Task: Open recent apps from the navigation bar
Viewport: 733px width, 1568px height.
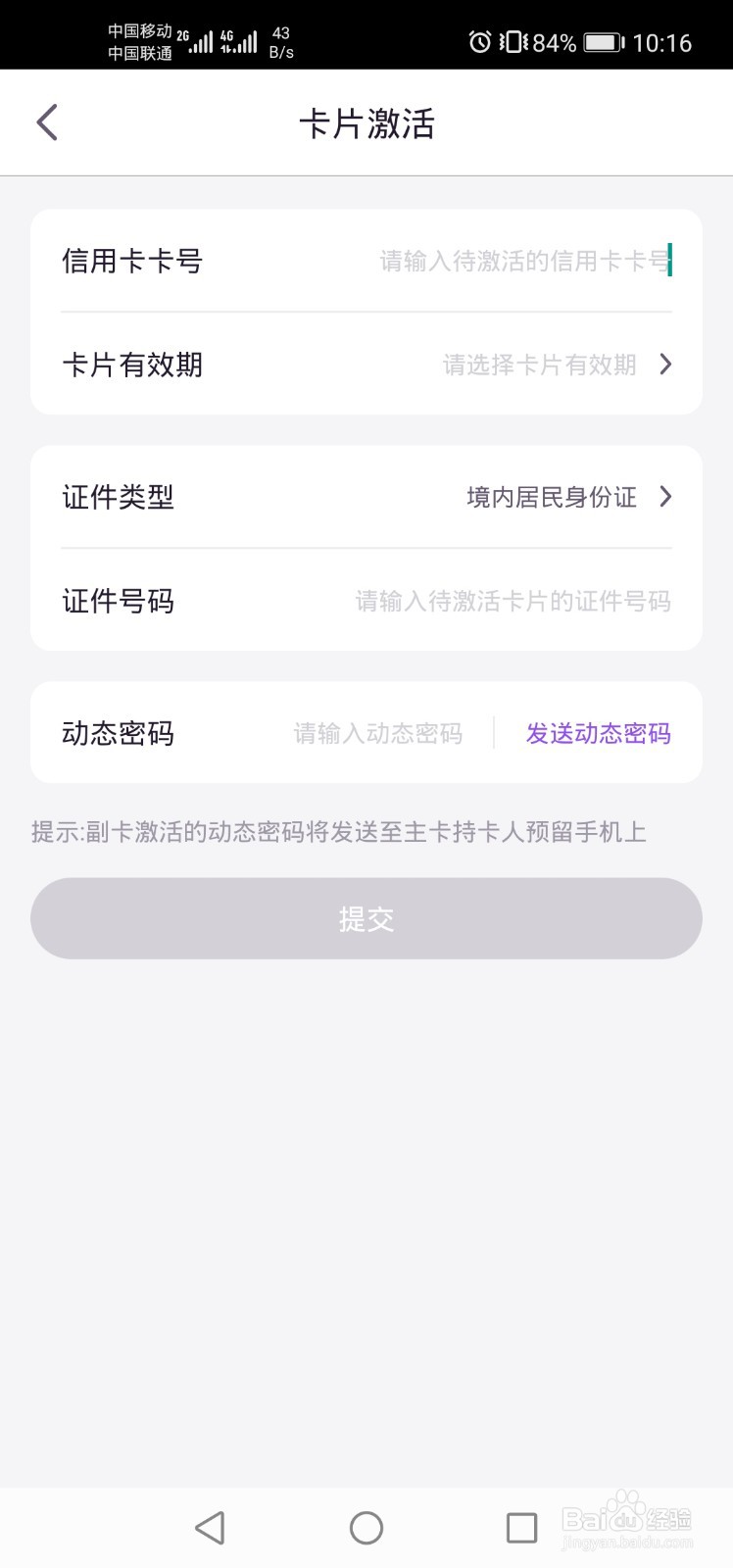Action: 521,1527
